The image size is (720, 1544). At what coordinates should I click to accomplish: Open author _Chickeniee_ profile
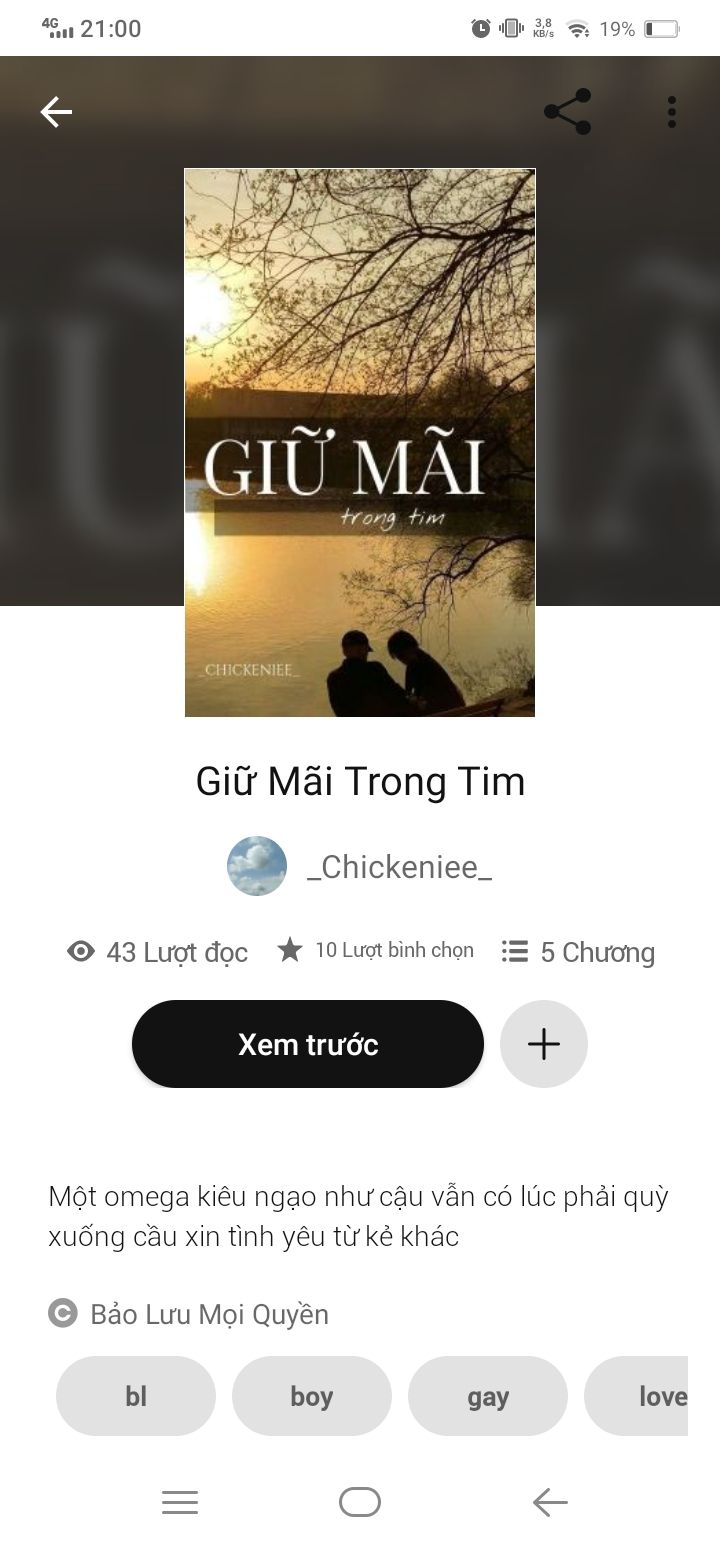(x=398, y=867)
